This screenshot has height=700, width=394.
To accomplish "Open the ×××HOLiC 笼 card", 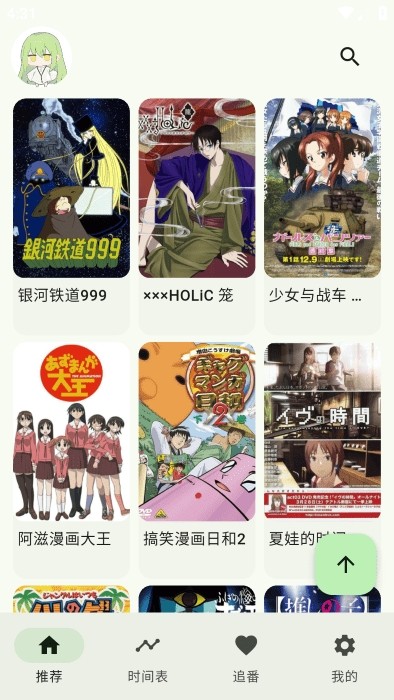I will 197,217.
